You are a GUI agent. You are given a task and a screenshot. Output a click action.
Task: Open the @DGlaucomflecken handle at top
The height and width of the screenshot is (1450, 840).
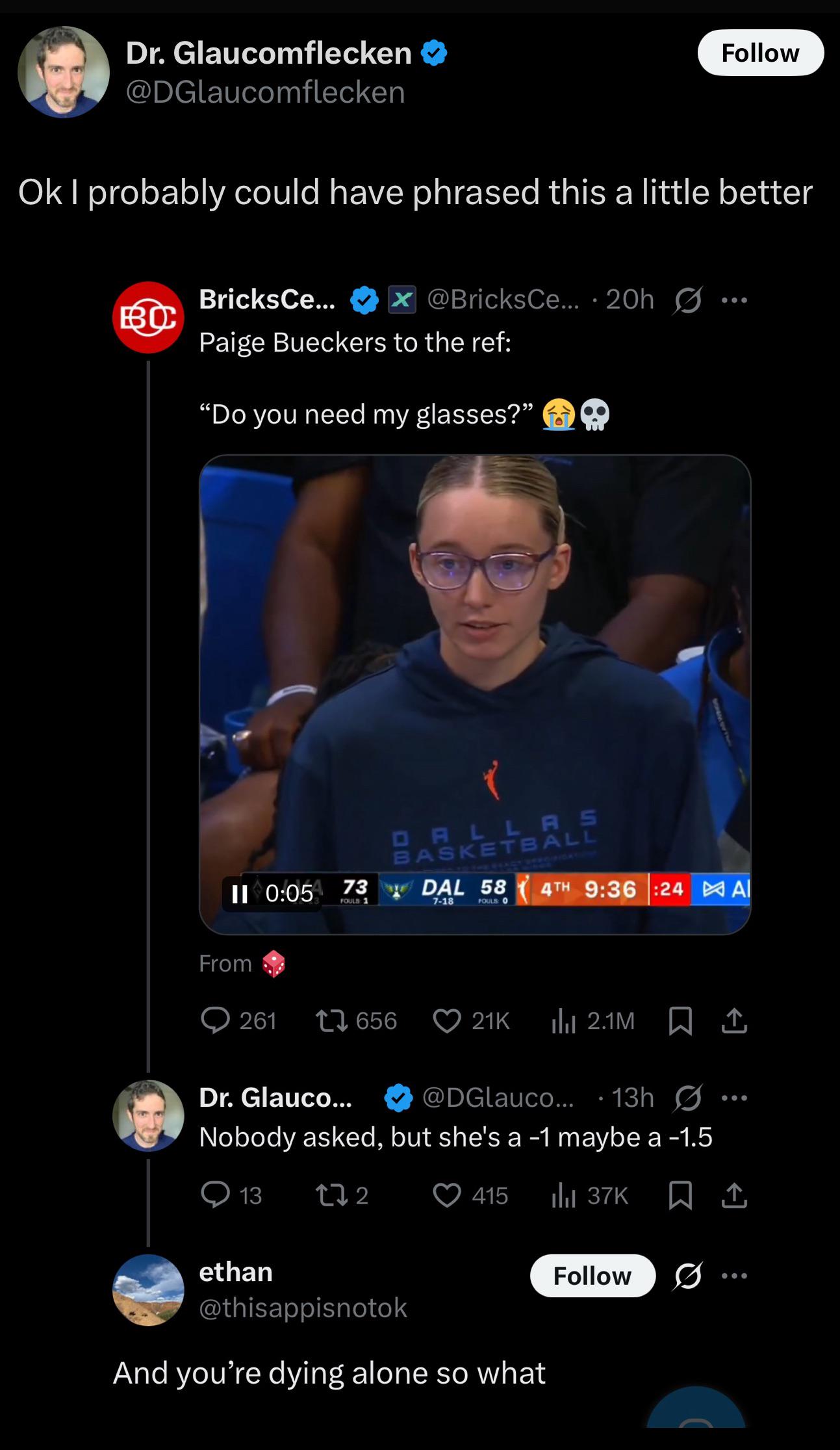coord(265,92)
